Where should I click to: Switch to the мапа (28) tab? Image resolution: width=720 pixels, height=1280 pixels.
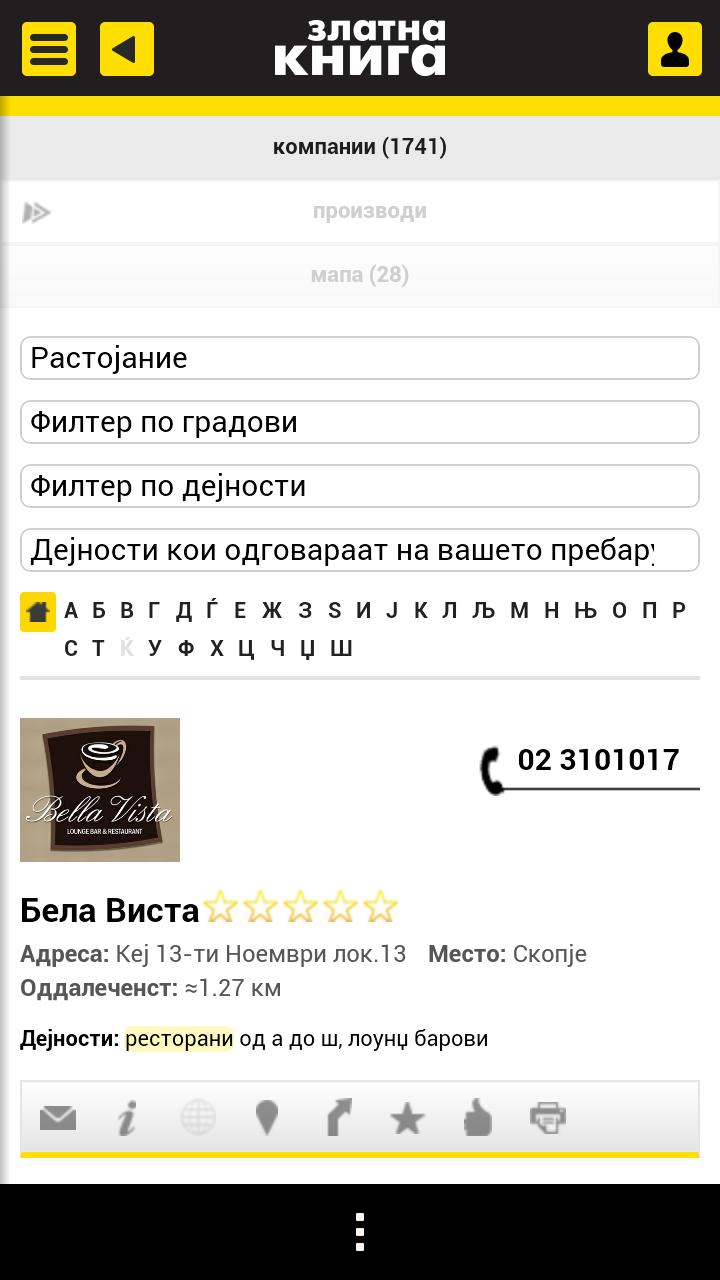tap(360, 275)
